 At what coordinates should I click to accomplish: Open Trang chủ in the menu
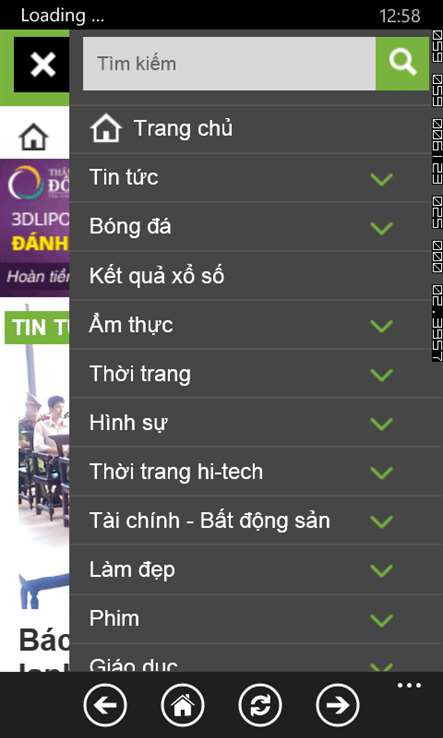point(256,129)
